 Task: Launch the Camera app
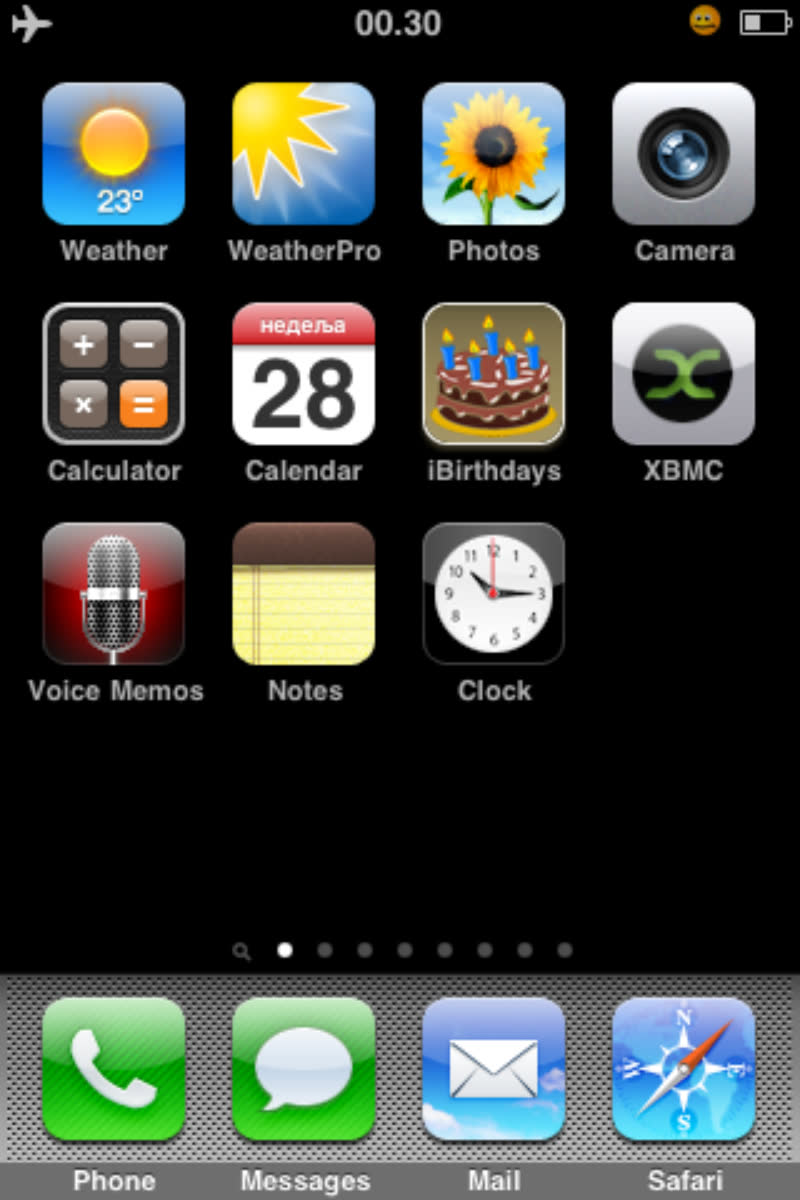pyautogui.click(x=684, y=154)
